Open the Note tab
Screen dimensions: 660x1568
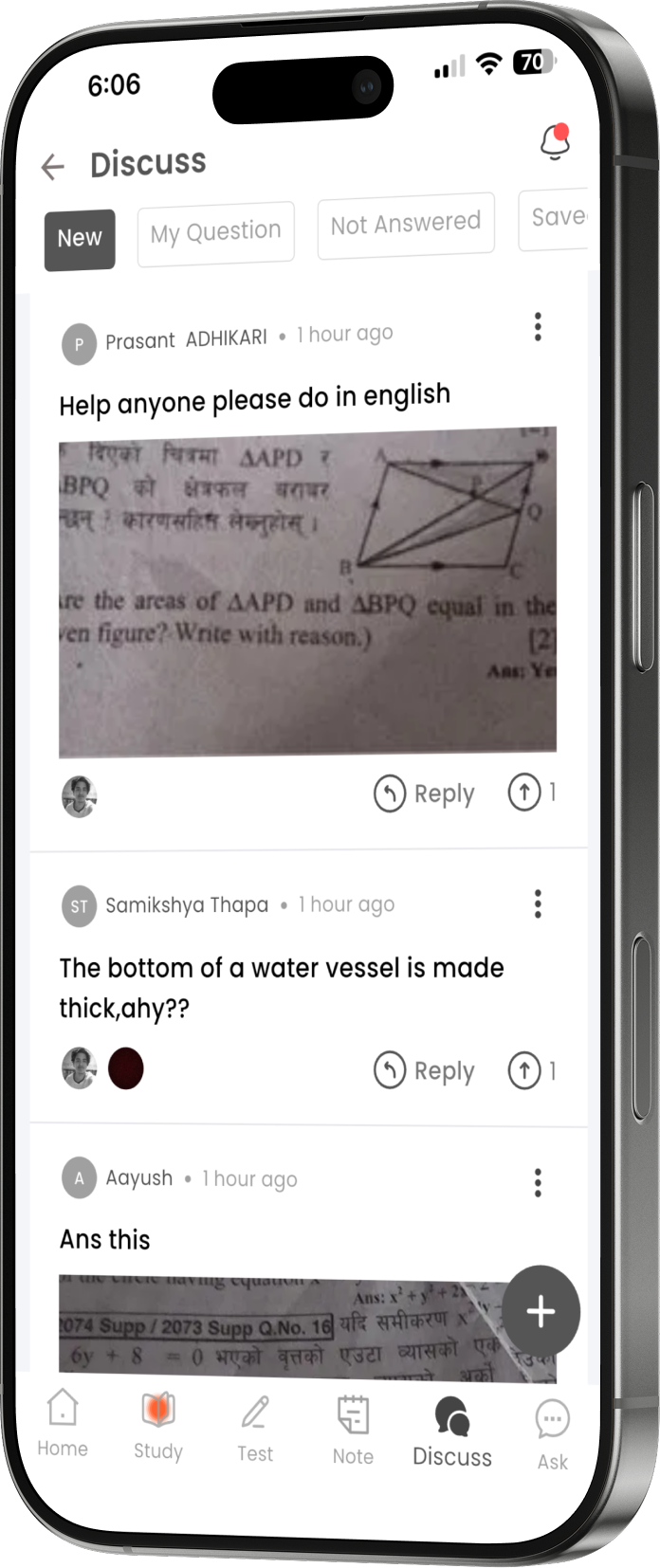point(353,1430)
